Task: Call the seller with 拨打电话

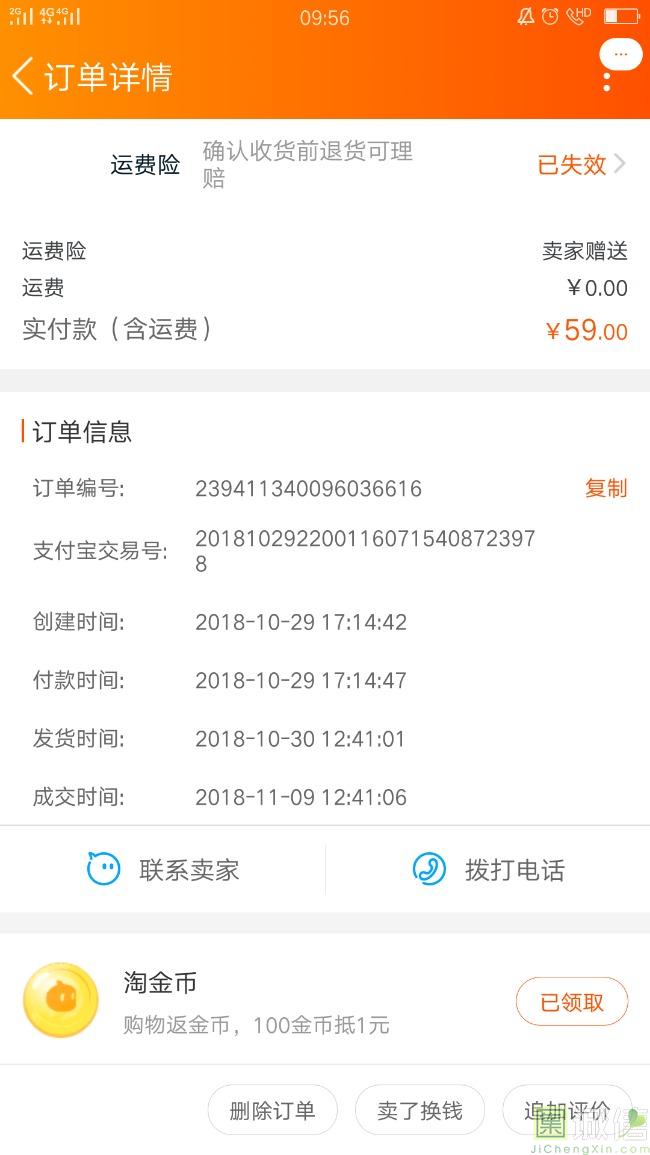Action: pos(489,870)
